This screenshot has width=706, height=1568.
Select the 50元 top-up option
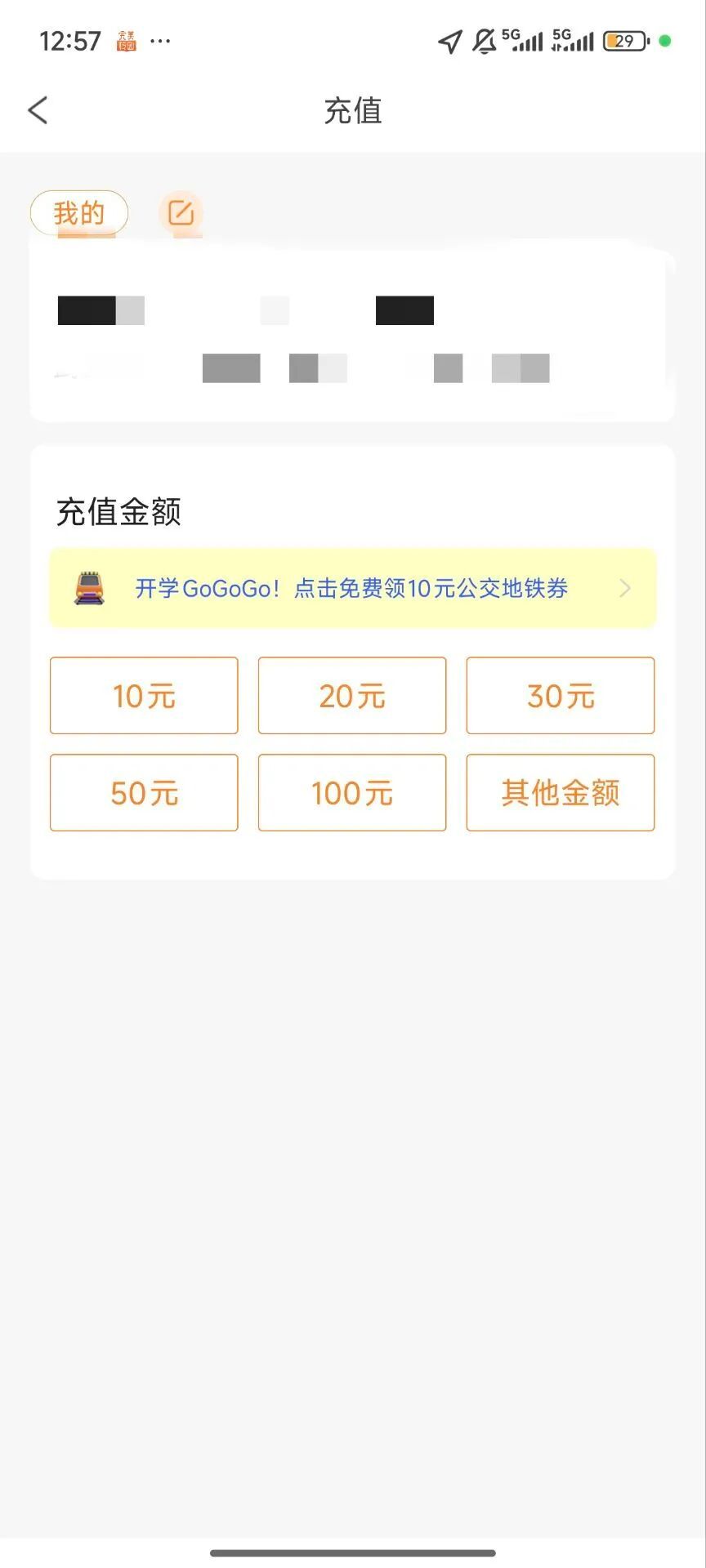tap(144, 793)
